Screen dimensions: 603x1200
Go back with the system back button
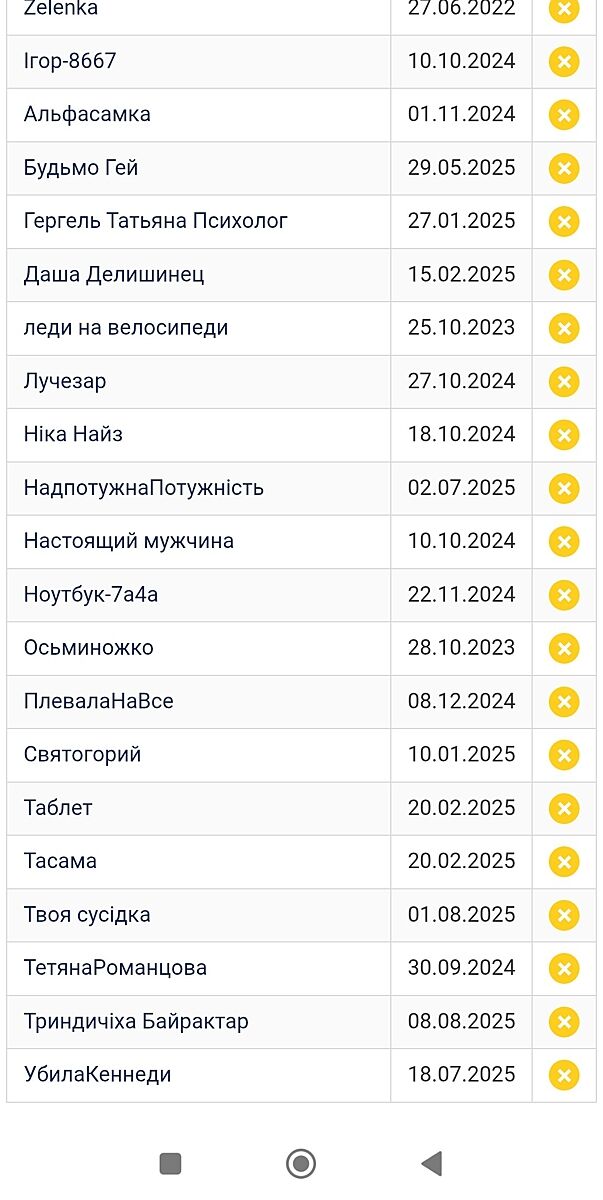432,1163
